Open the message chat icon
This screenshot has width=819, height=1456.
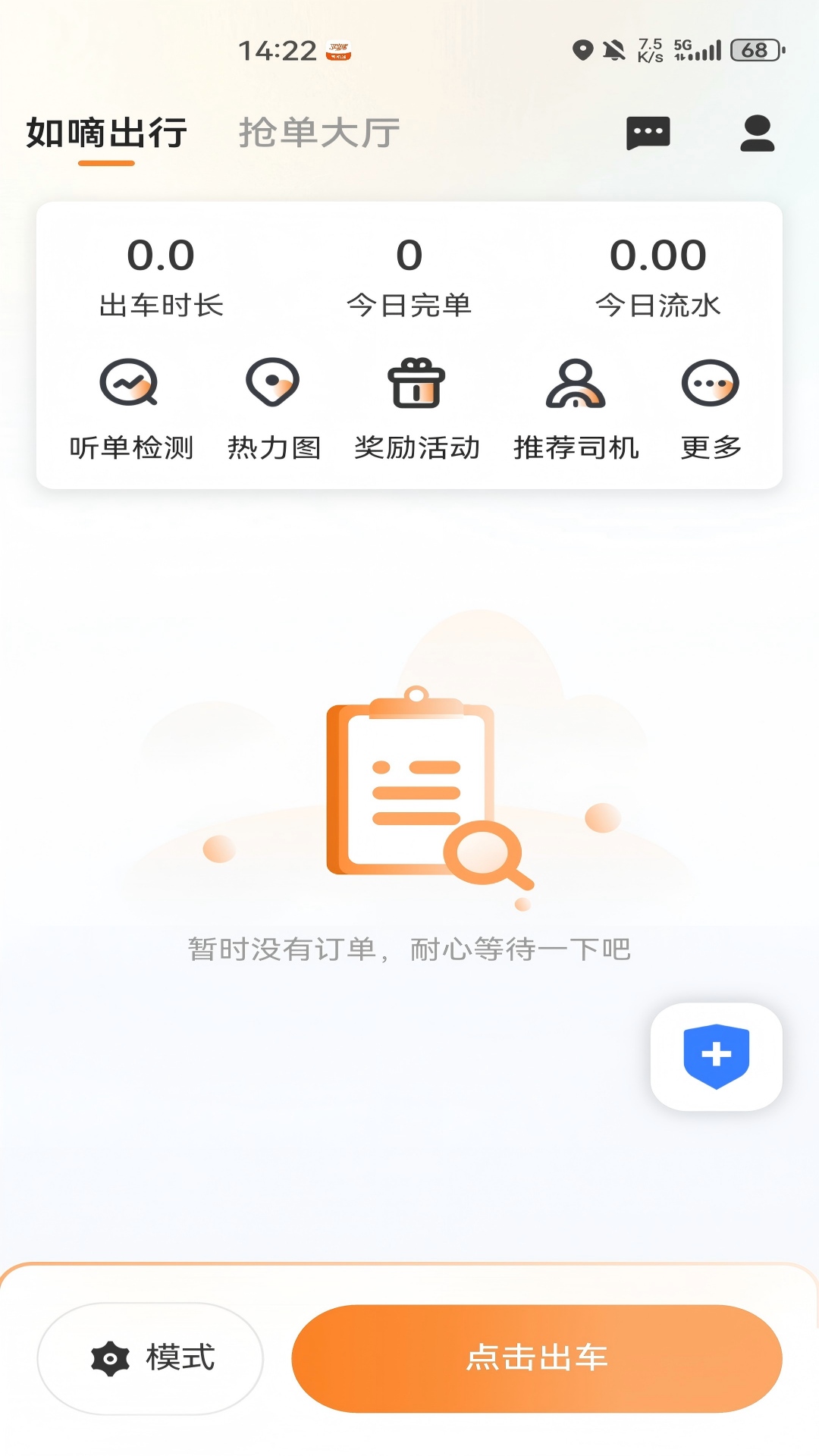pyautogui.click(x=647, y=133)
